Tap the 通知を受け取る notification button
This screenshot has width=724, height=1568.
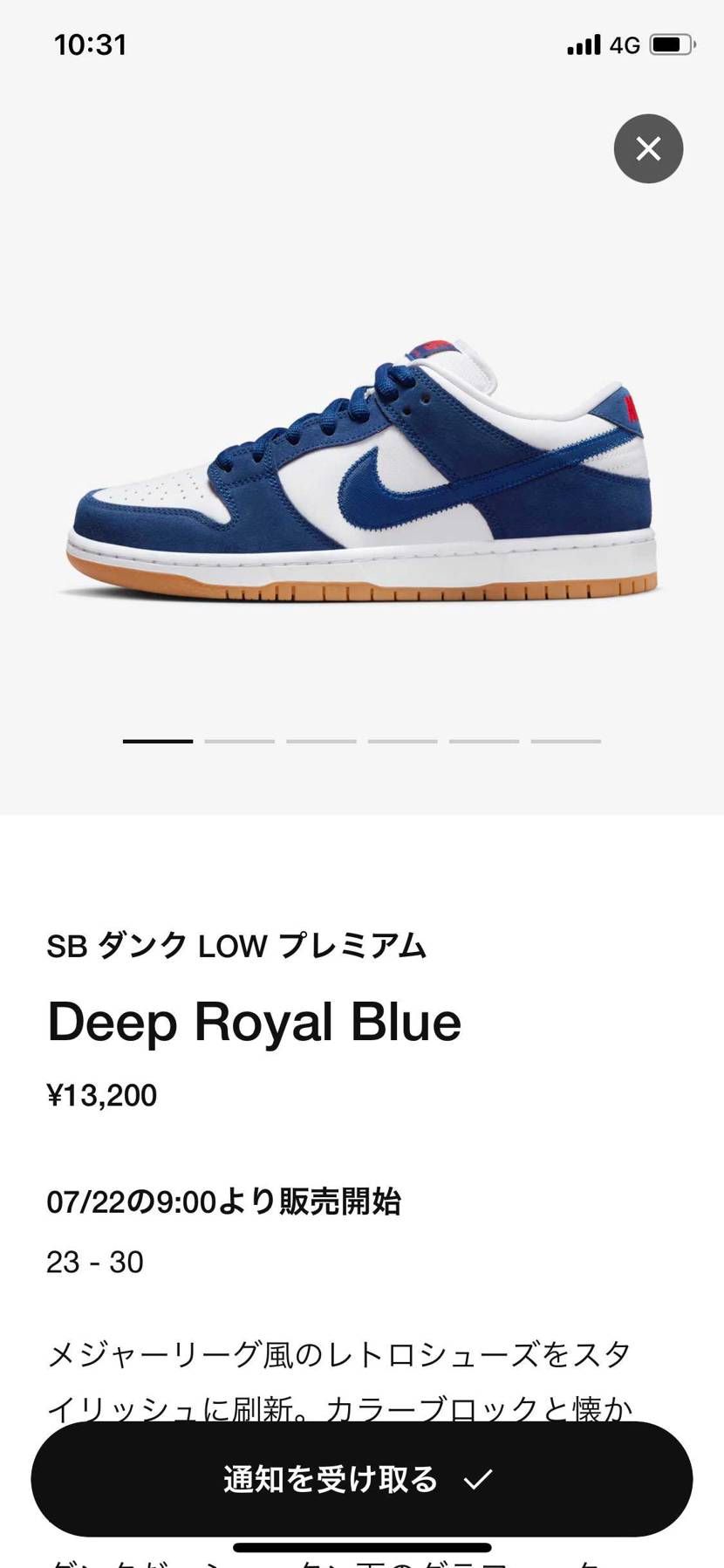361,1479
